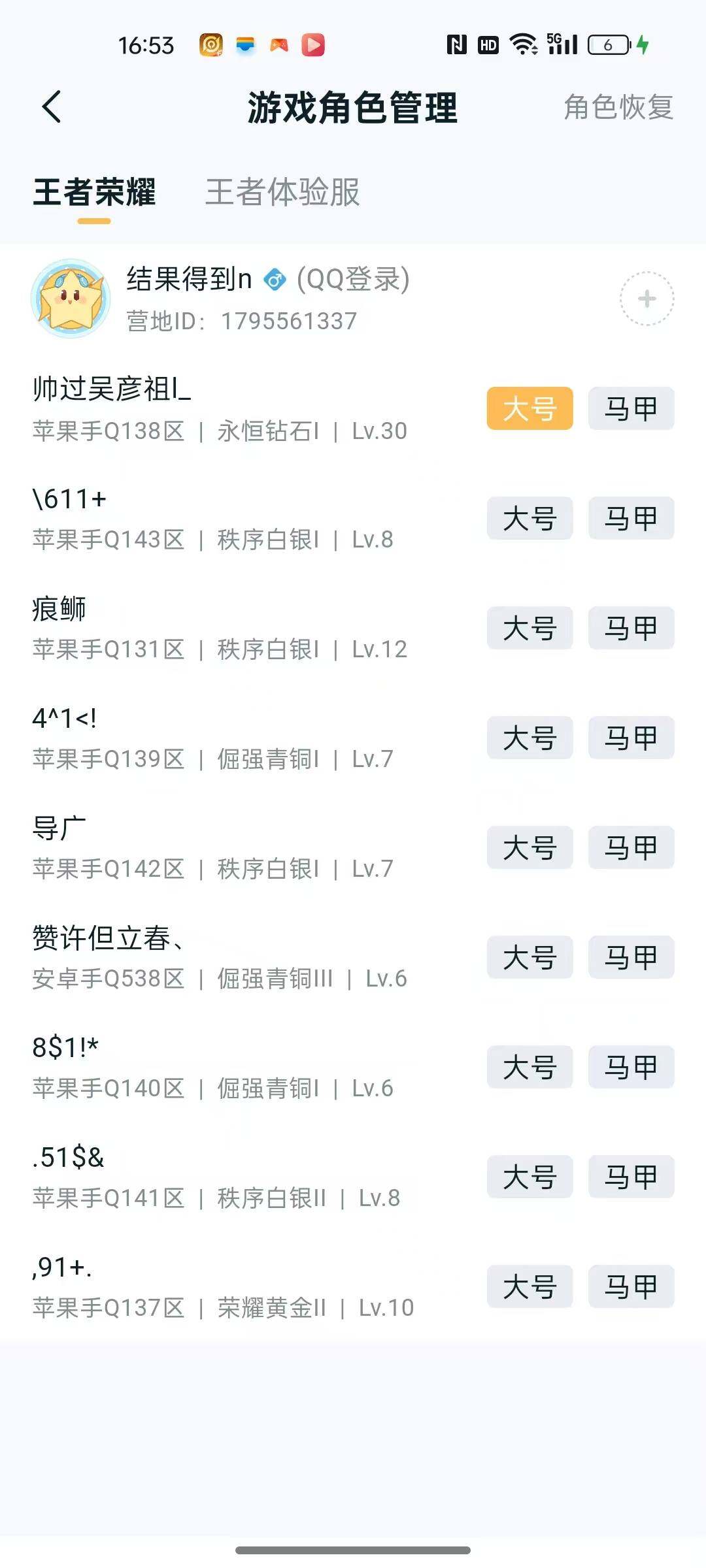Set 马甲 for ,91+.
This screenshot has height=1568, width=706.
pos(630,1286)
